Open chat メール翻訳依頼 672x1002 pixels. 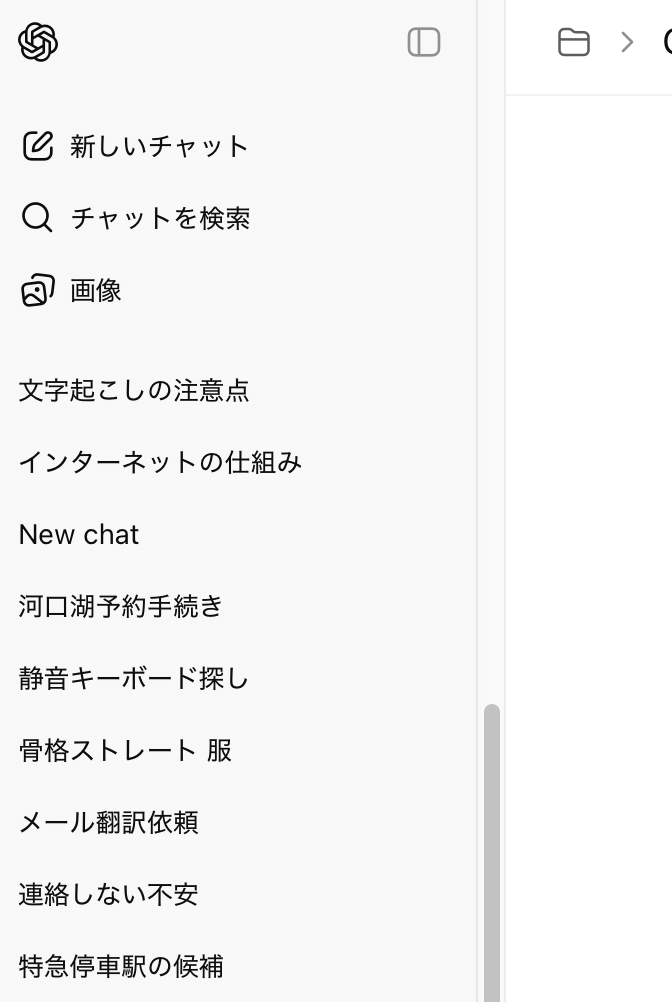(109, 822)
